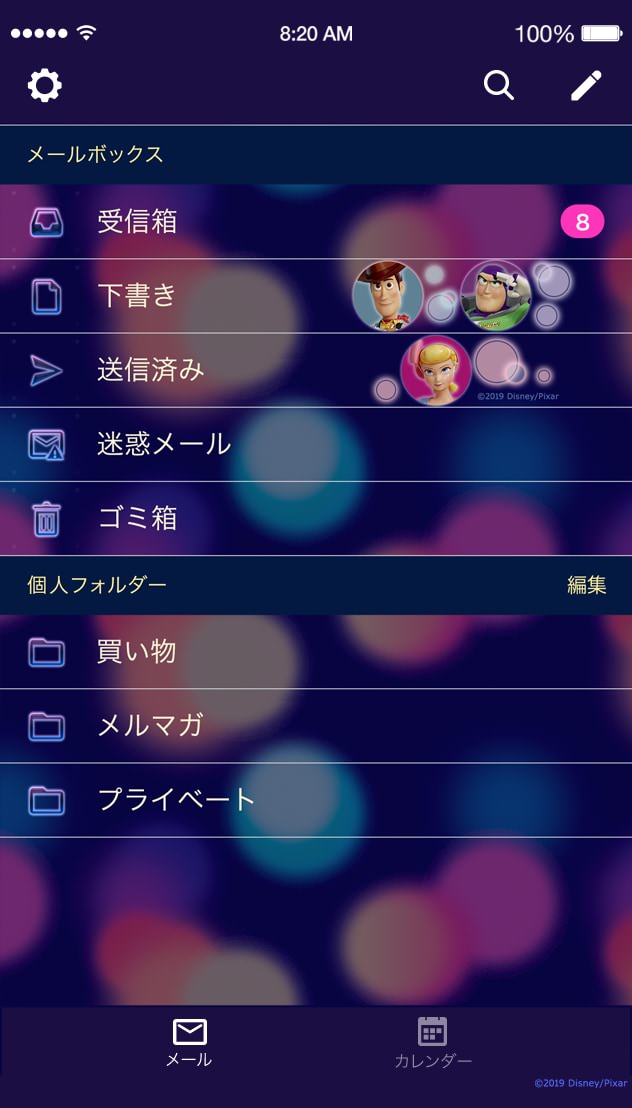The width and height of the screenshot is (632, 1108).
Task: Open the 迷惑メール spam folder
Action: [164, 444]
